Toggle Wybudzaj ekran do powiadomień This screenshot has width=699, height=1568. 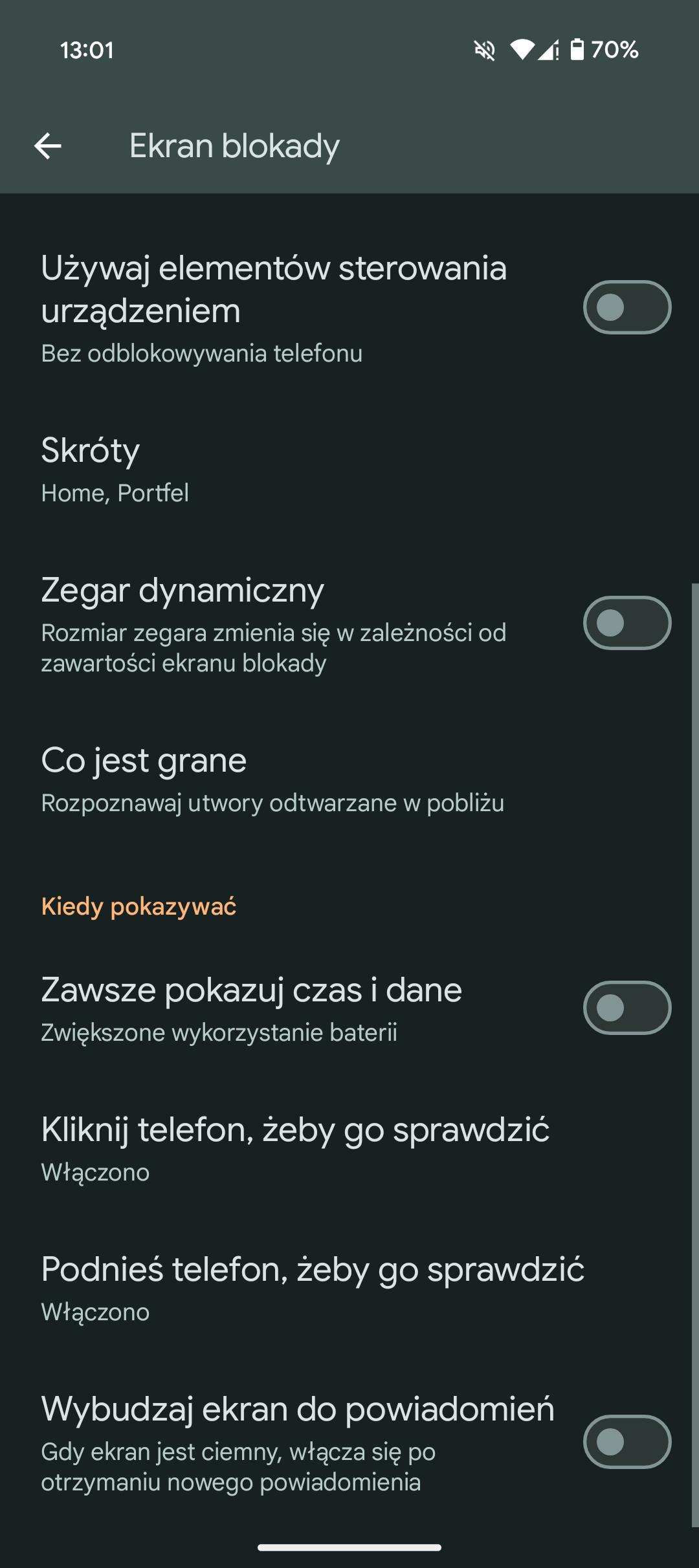(627, 1442)
